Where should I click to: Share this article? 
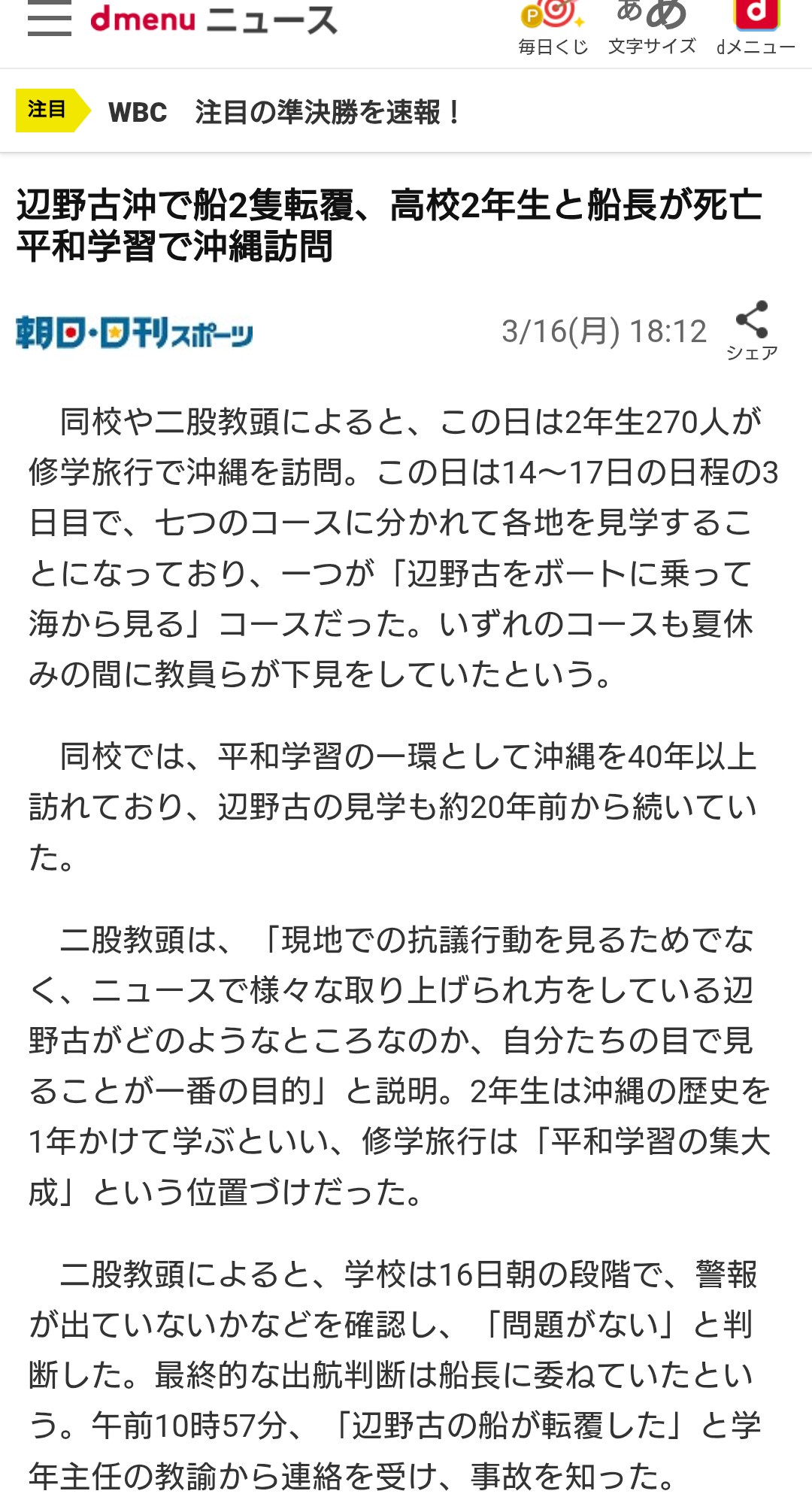click(x=752, y=330)
